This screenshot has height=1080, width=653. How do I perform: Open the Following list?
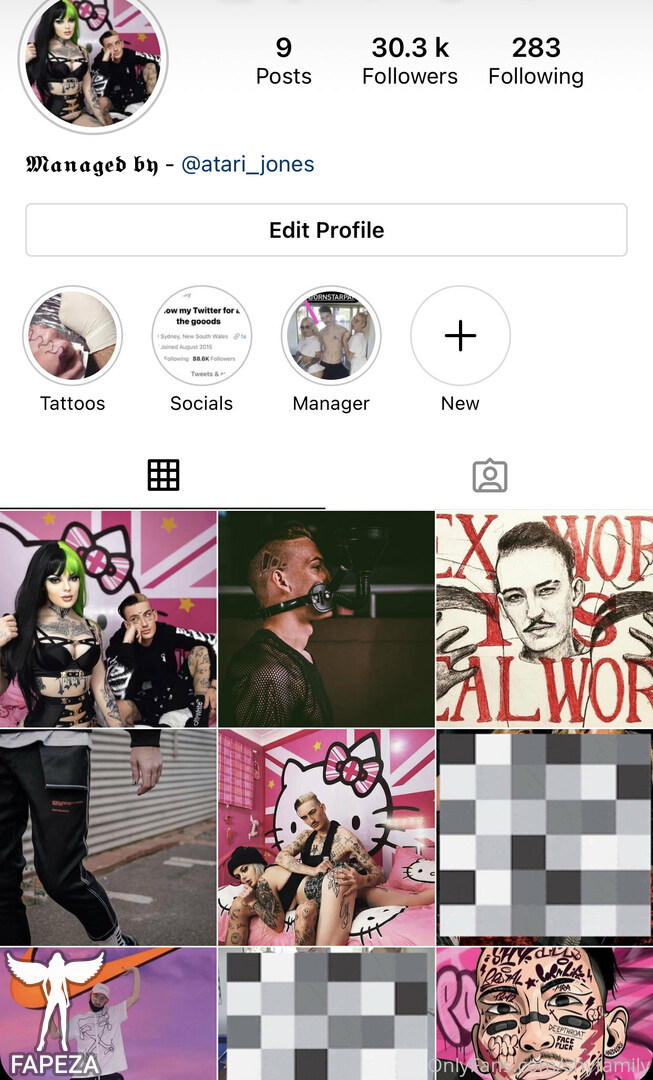click(536, 61)
